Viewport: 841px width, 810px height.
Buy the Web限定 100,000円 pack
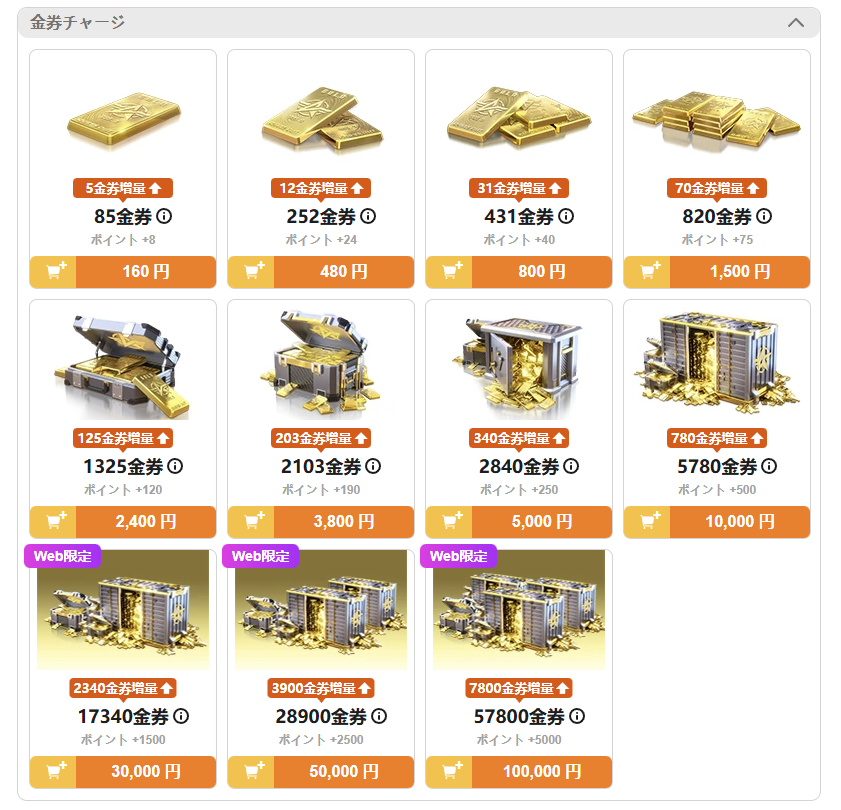519,772
